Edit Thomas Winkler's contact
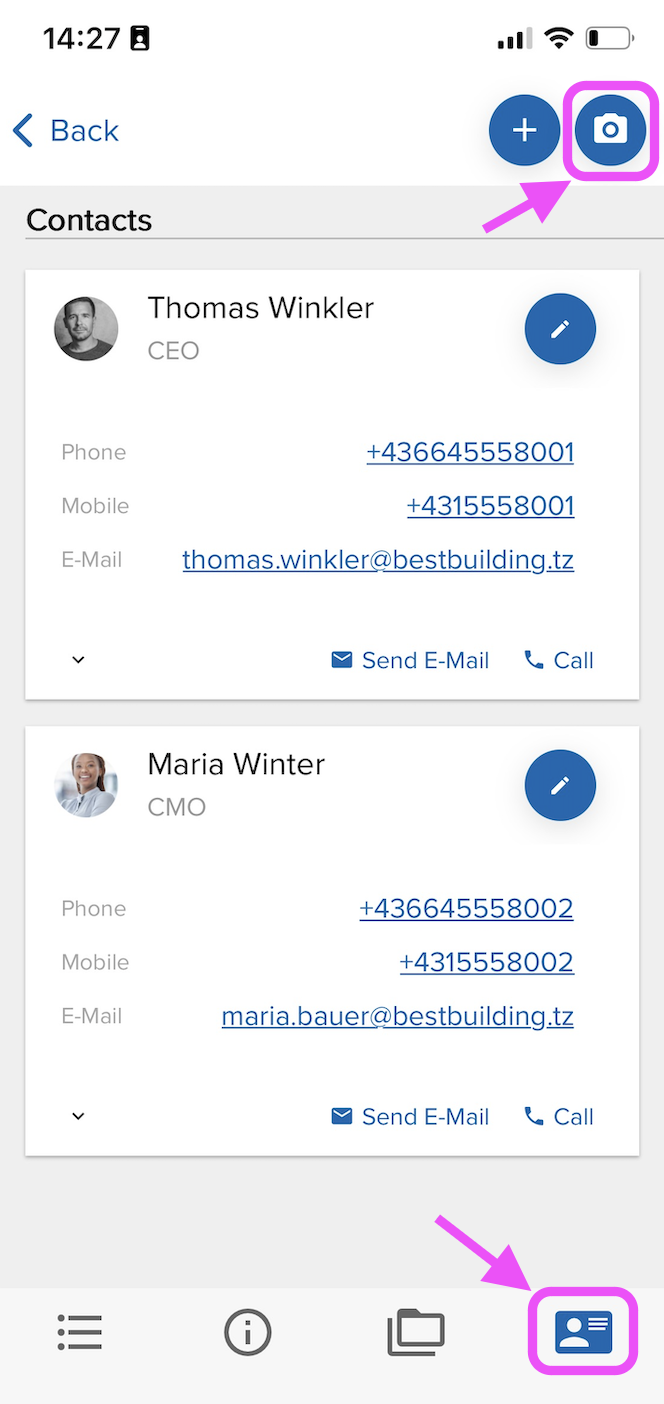Viewport: 664px width, 1404px height. coord(560,328)
